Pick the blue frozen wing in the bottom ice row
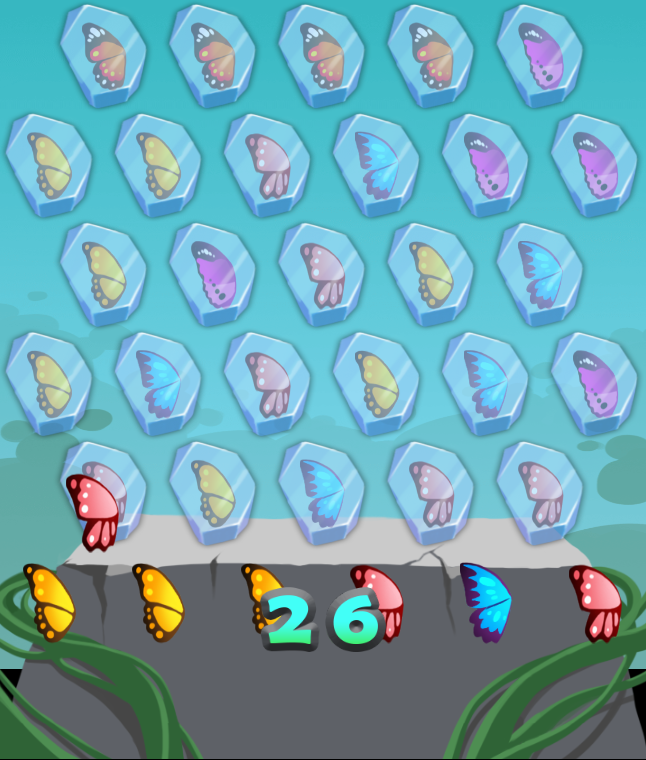Screen dimensions: 646x760 [x=322, y=491]
